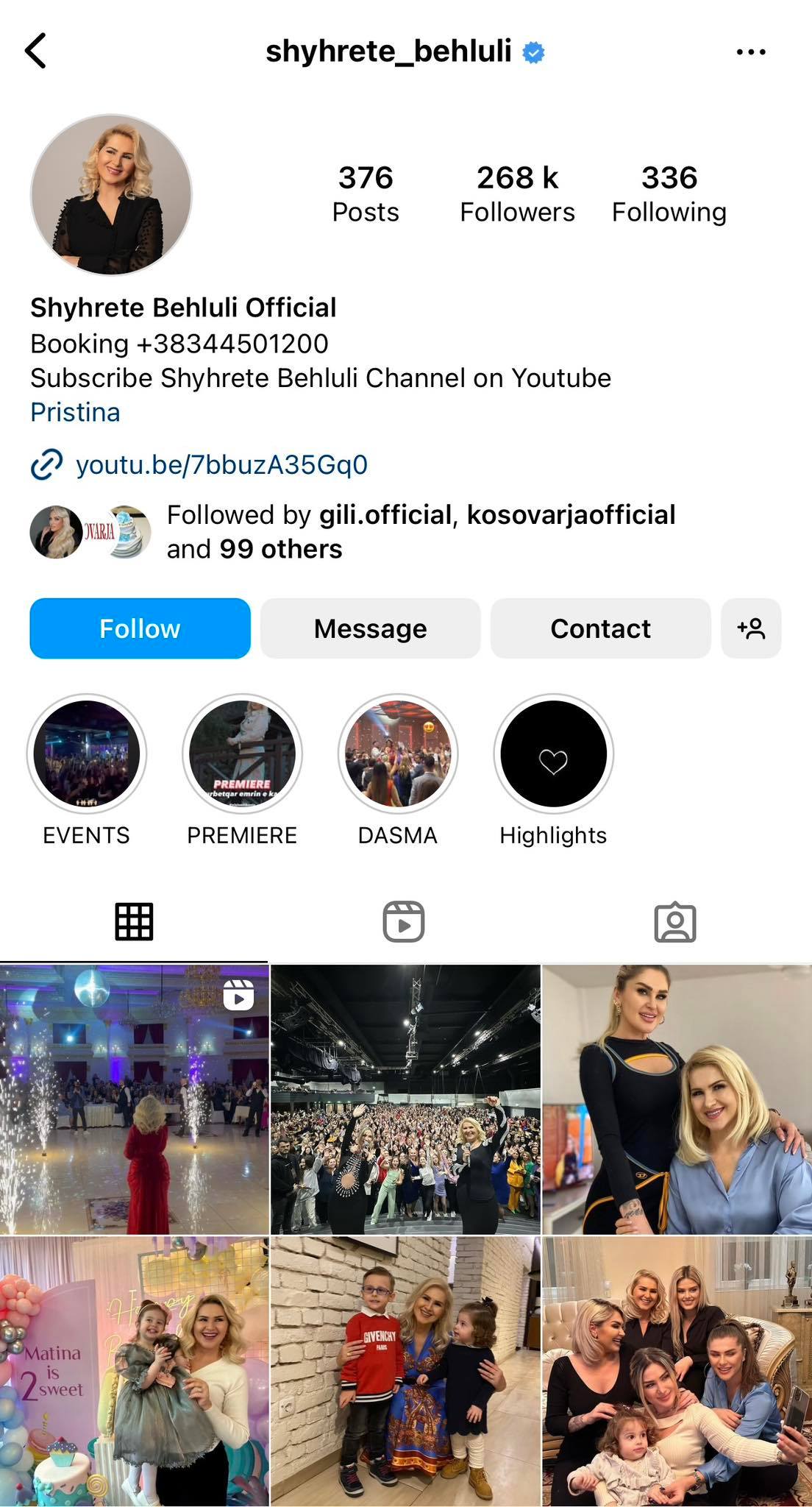
Task: Send a message to this profile
Action: tap(370, 628)
